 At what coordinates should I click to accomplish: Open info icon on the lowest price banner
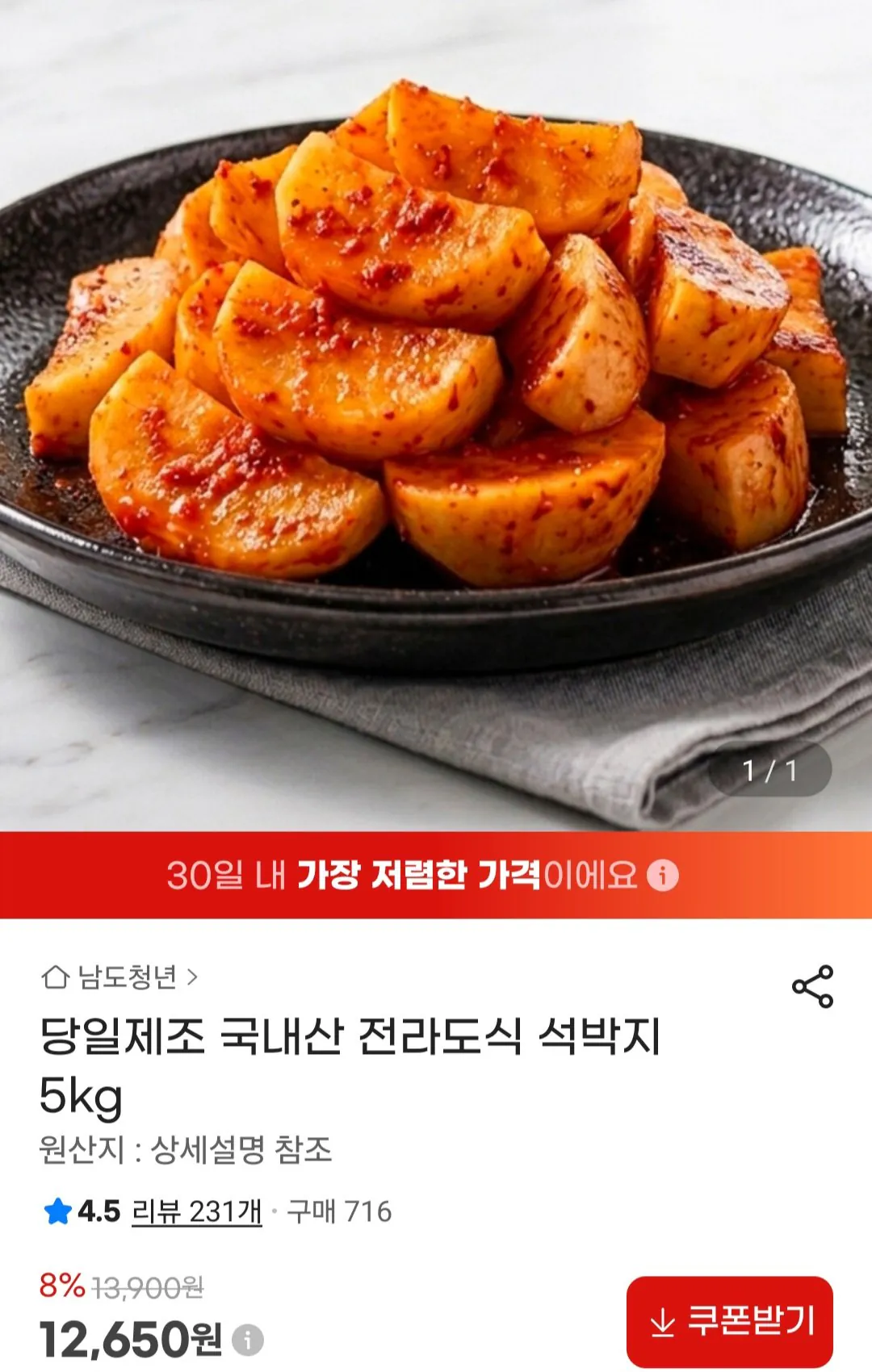[x=663, y=875]
